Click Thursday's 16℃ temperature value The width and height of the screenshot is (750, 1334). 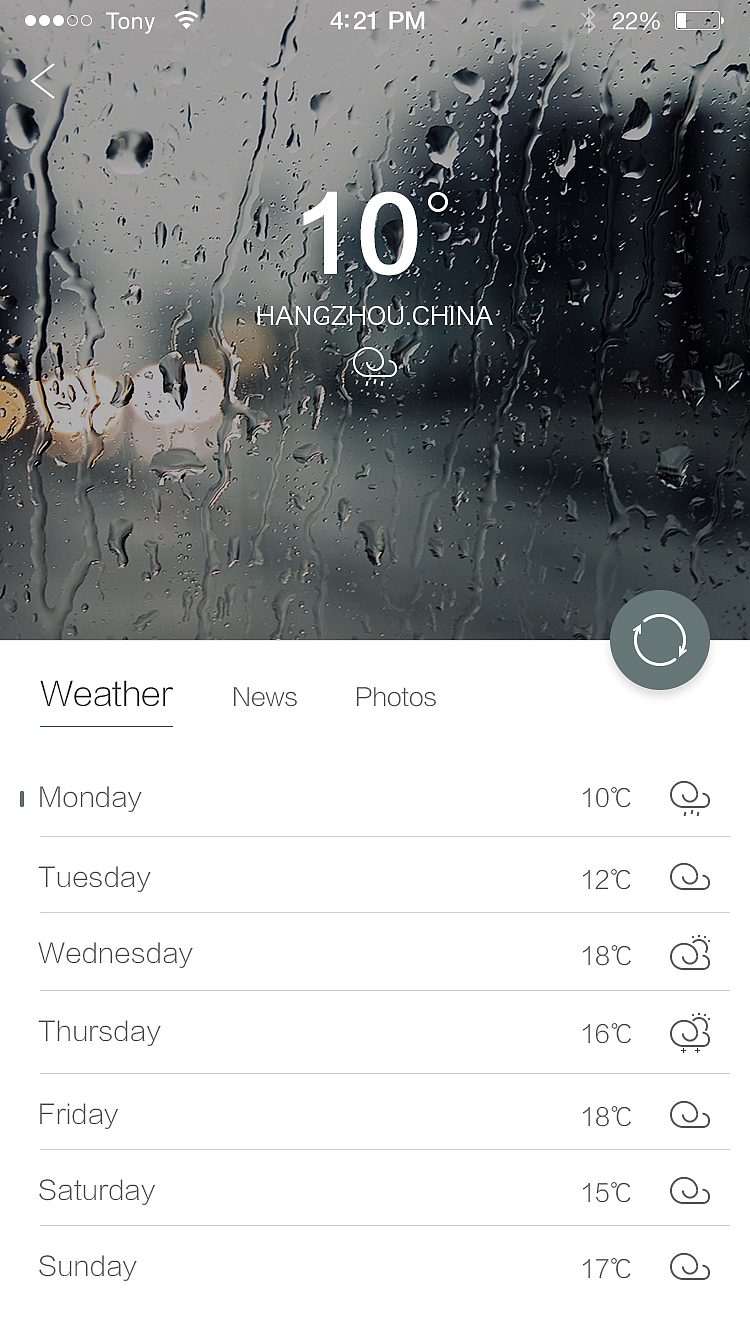(x=606, y=1034)
